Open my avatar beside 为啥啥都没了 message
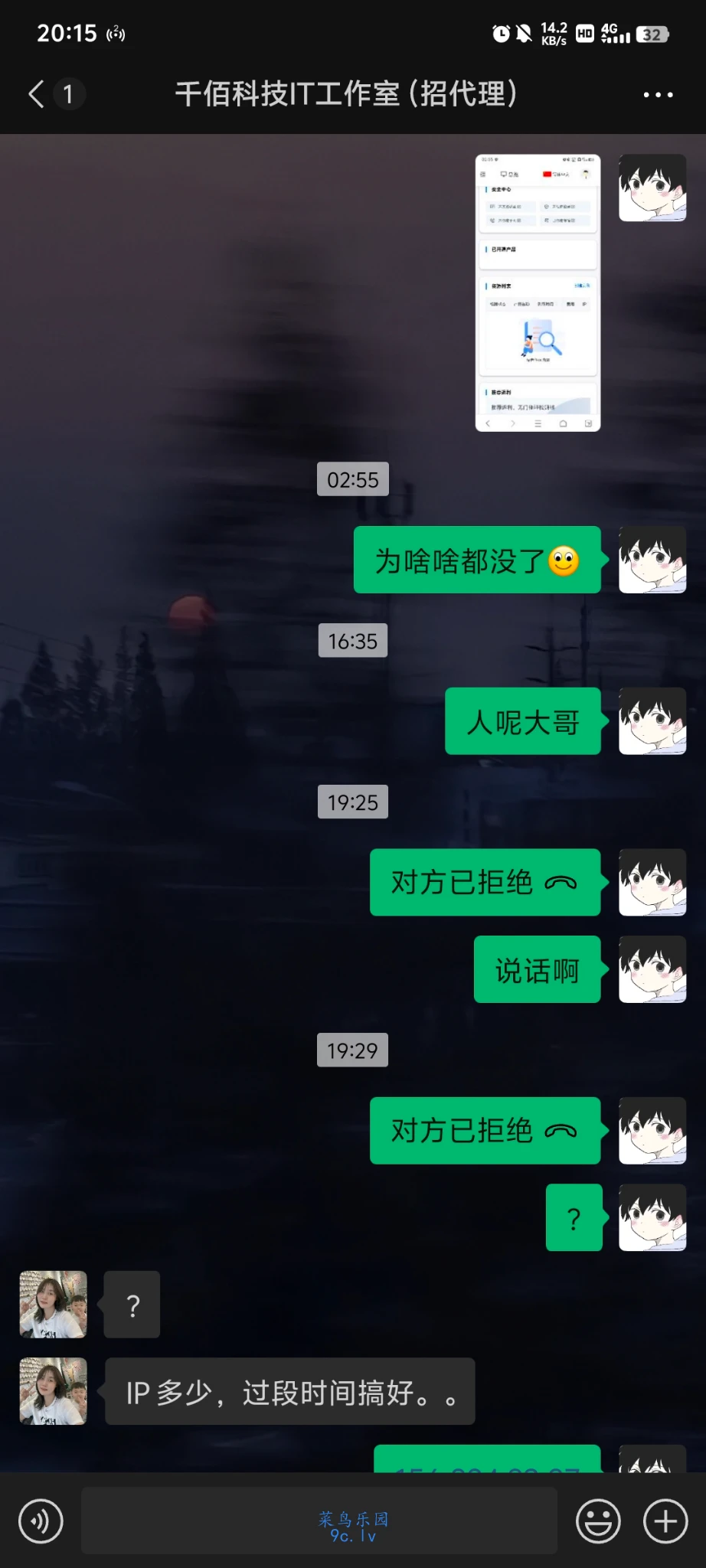 [x=652, y=560]
